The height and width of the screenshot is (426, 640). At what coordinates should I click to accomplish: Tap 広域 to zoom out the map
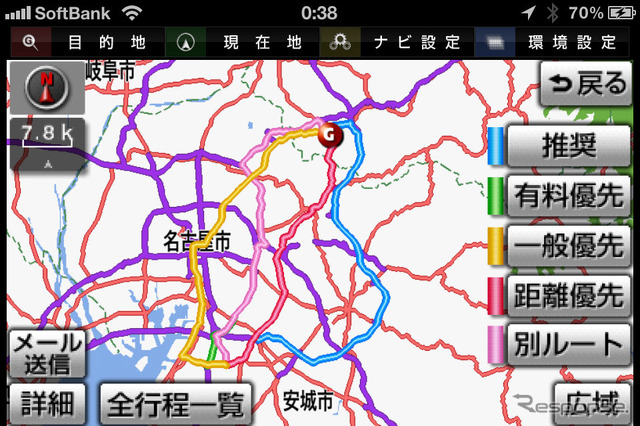(590, 405)
